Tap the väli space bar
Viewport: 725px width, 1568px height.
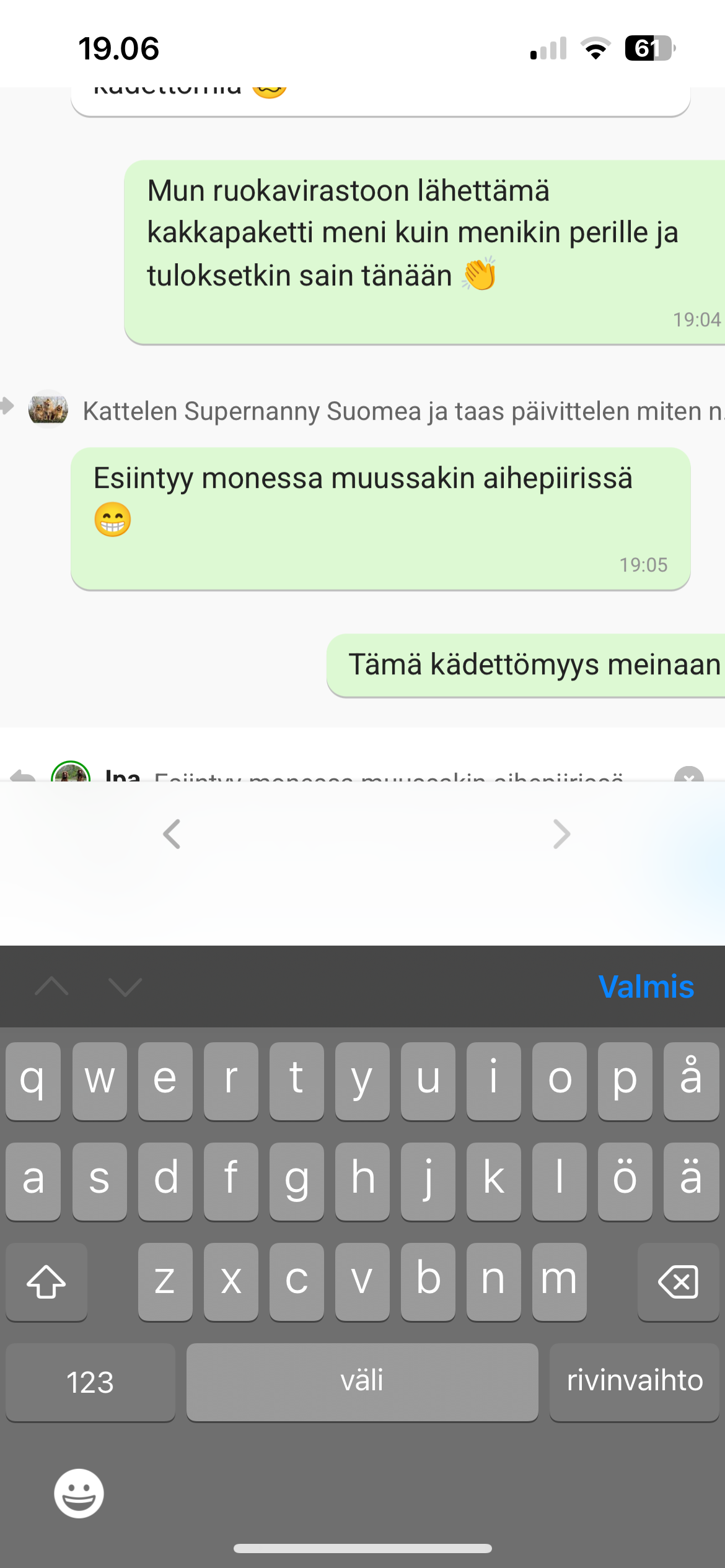tap(362, 1382)
